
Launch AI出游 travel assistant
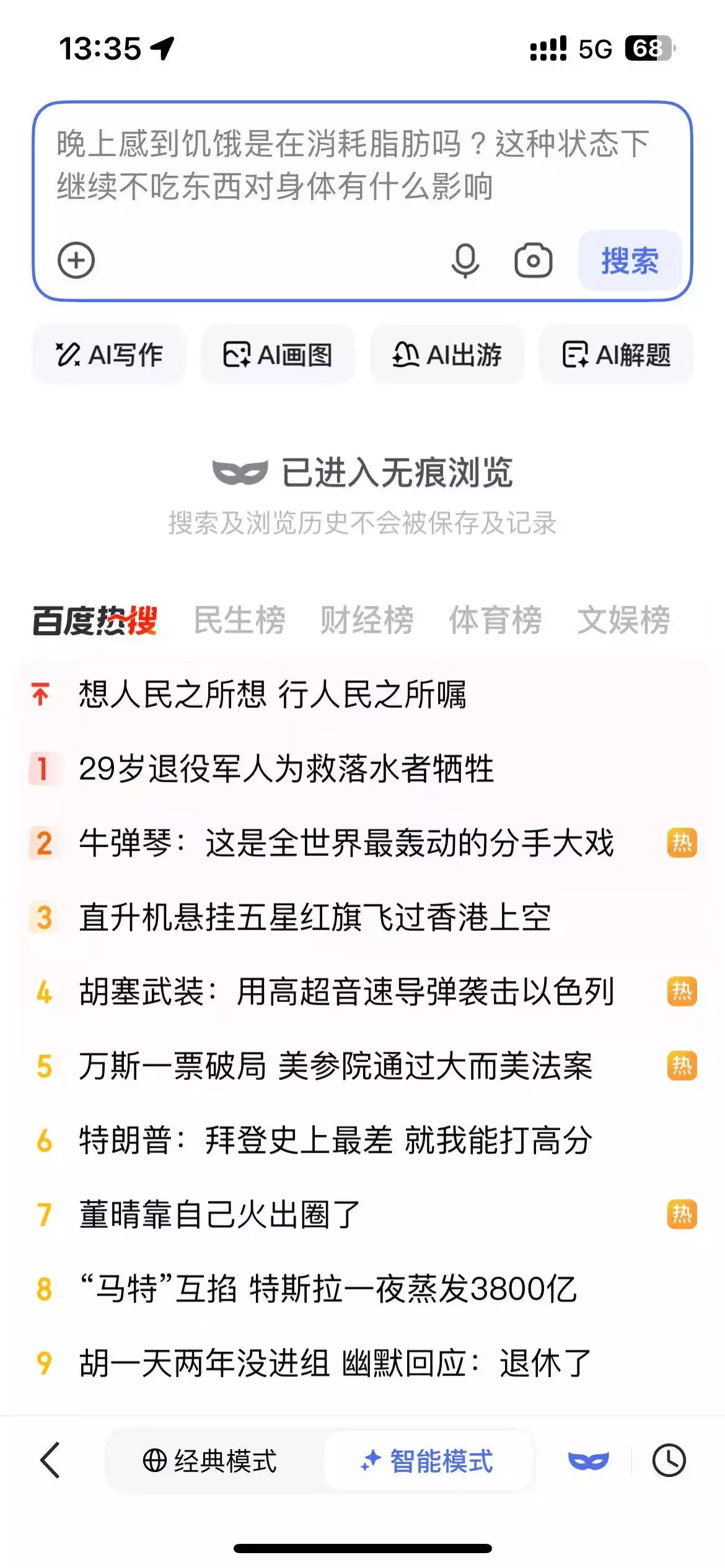(446, 354)
